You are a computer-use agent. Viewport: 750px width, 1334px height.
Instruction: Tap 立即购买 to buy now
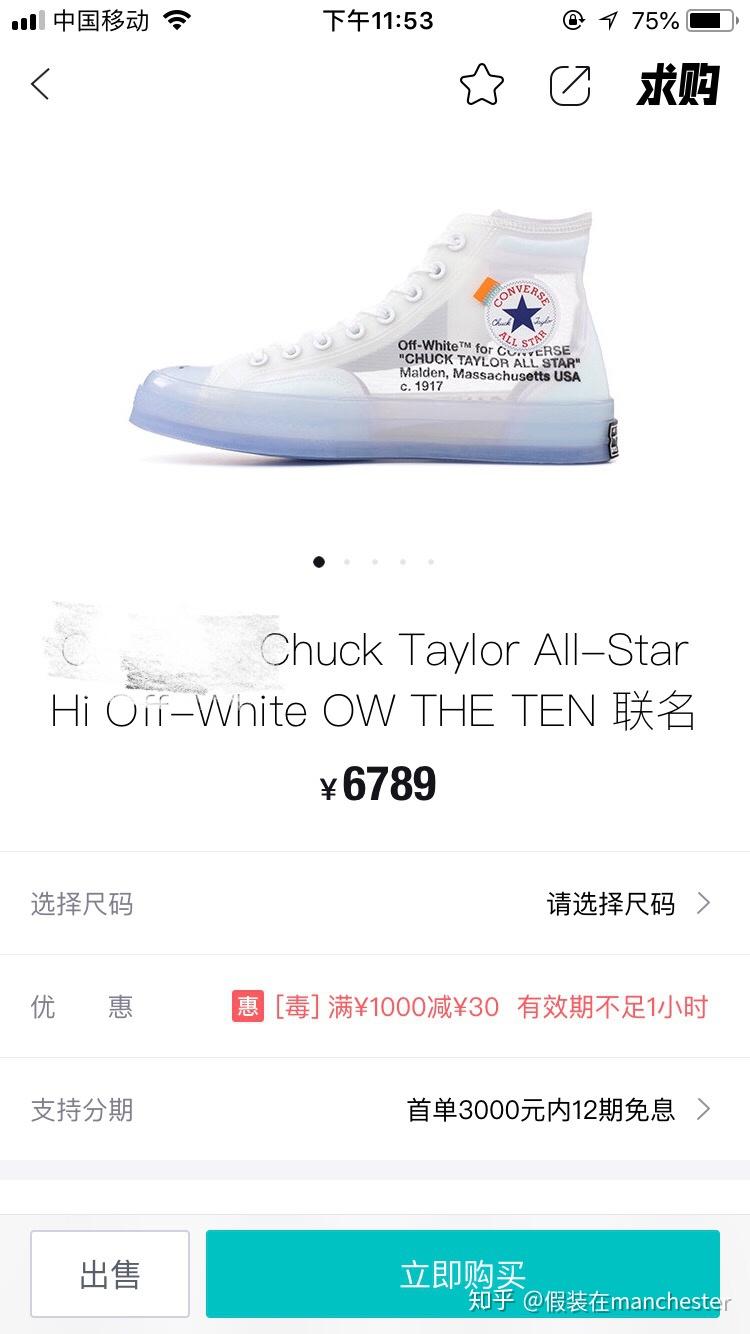coord(462,1274)
